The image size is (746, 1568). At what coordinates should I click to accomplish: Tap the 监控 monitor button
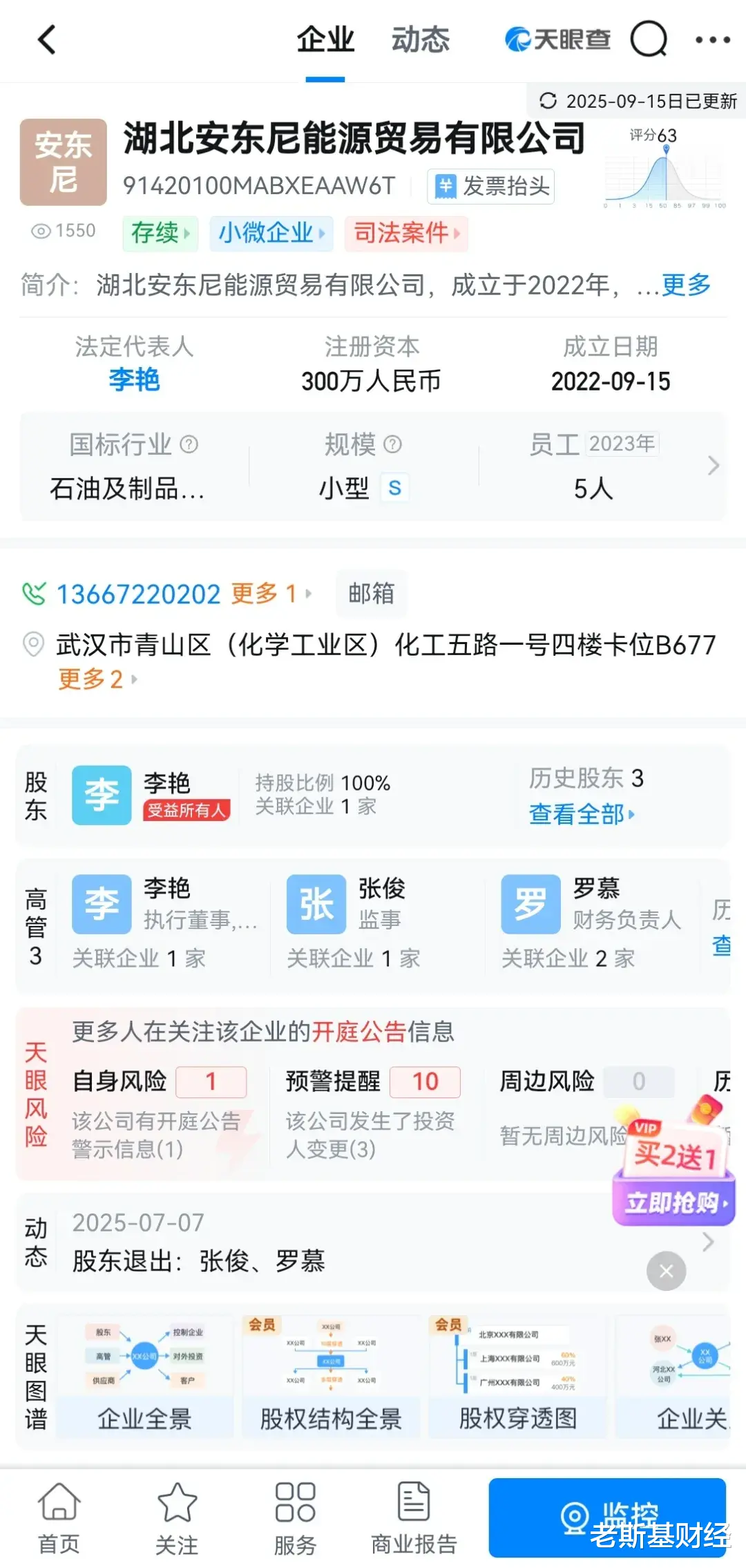click(x=607, y=1518)
